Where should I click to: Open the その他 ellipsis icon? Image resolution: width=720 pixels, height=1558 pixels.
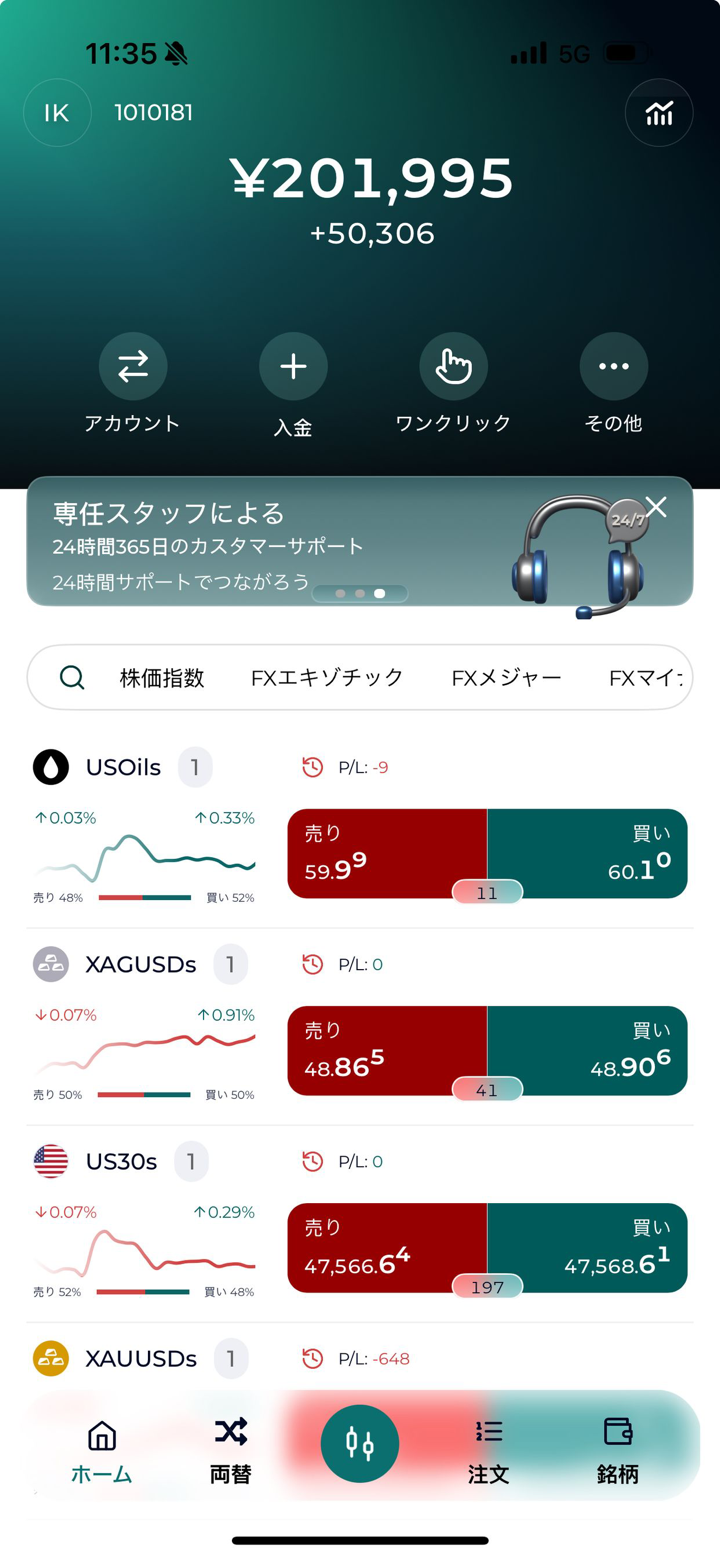pos(613,366)
